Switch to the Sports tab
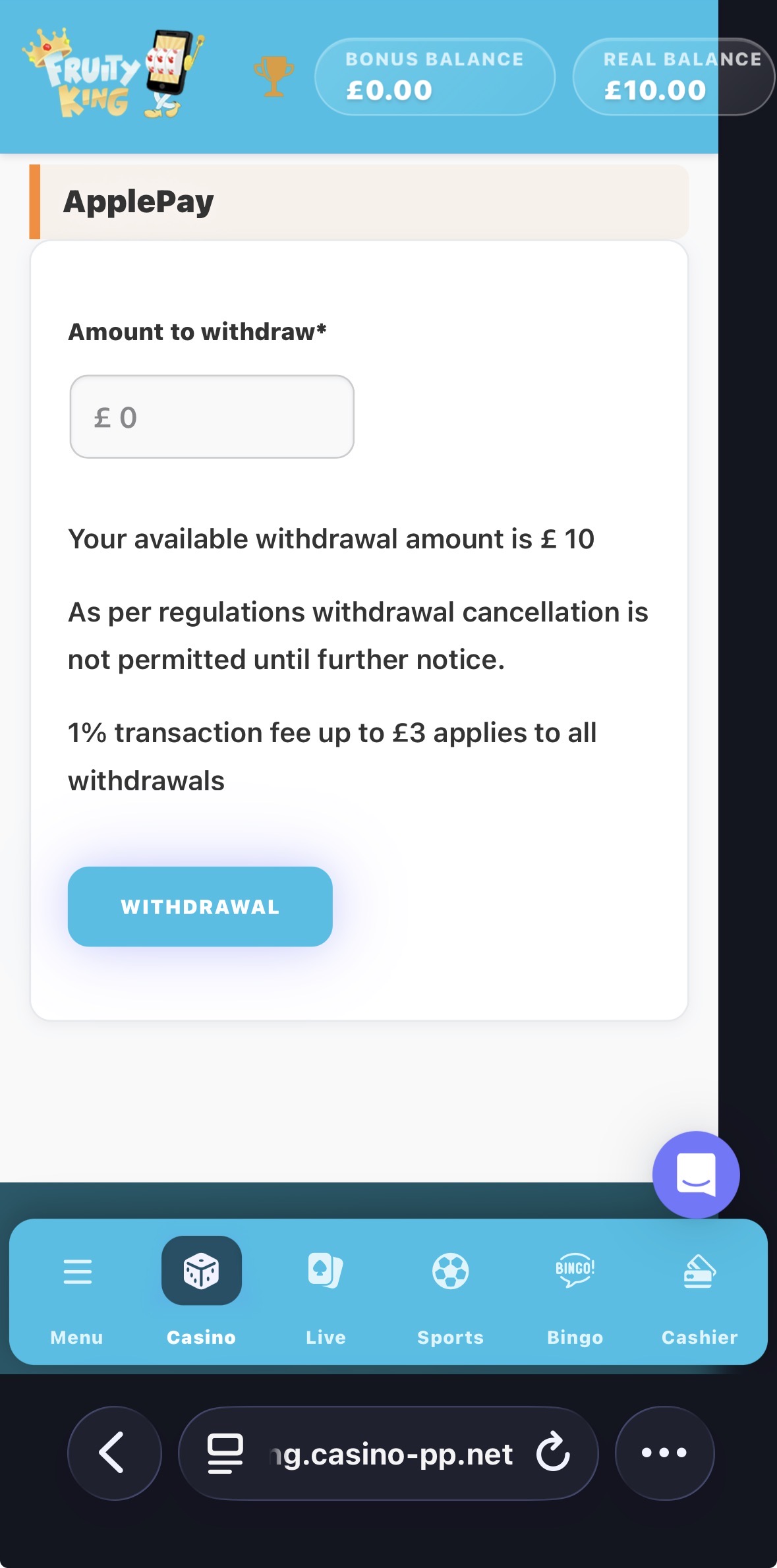Image resolution: width=777 pixels, height=1568 pixels. click(x=451, y=1292)
